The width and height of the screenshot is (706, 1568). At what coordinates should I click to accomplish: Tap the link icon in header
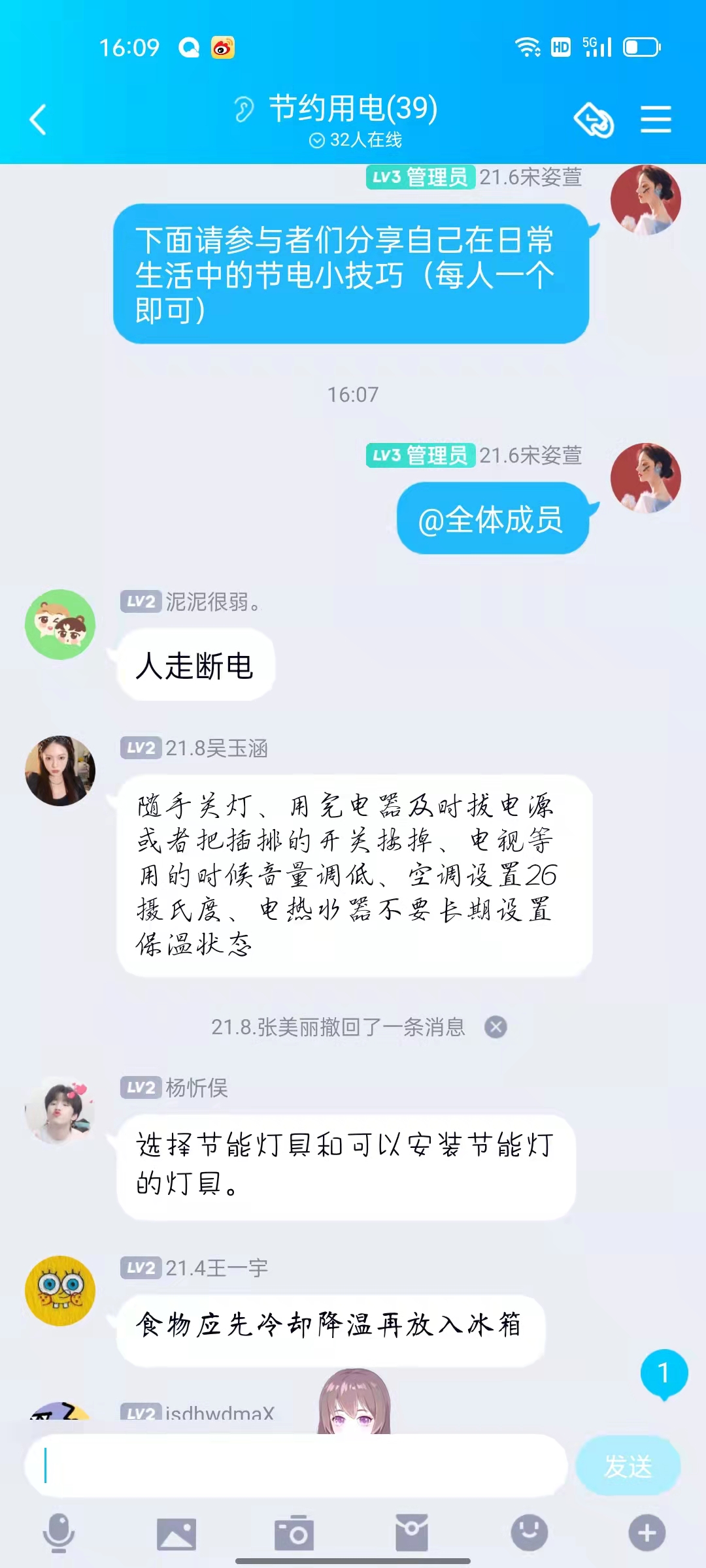[594, 120]
